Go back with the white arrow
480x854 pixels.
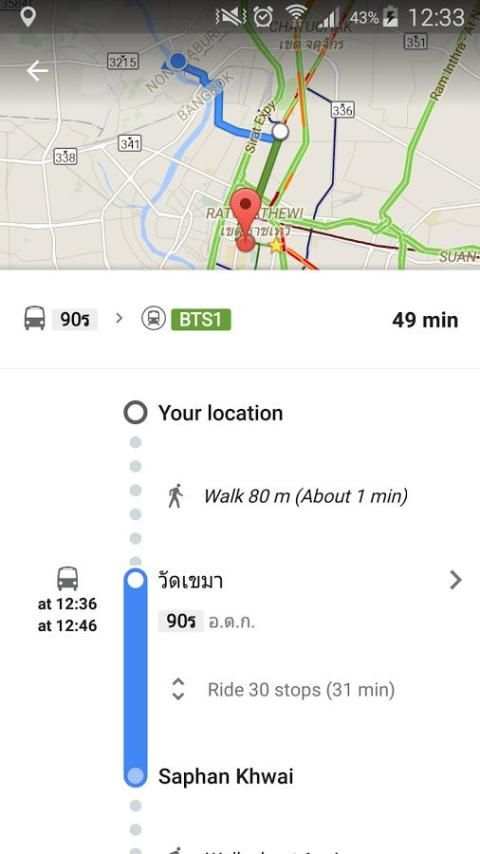[37, 71]
